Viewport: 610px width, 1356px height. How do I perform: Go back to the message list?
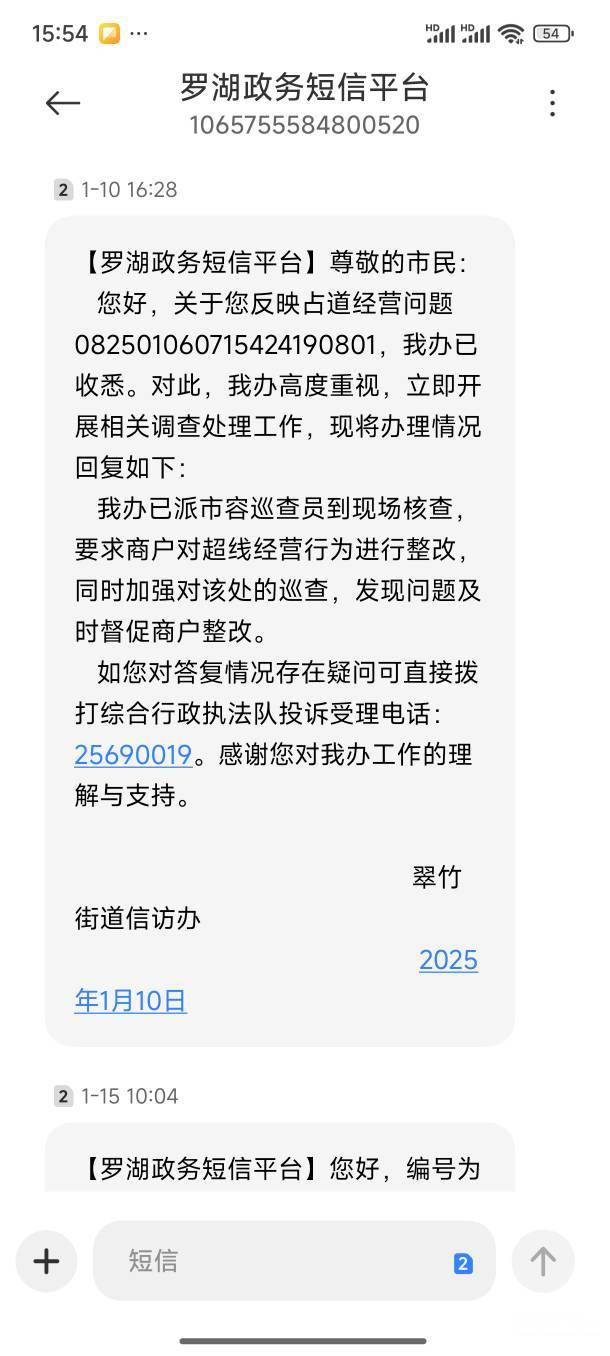(x=62, y=103)
